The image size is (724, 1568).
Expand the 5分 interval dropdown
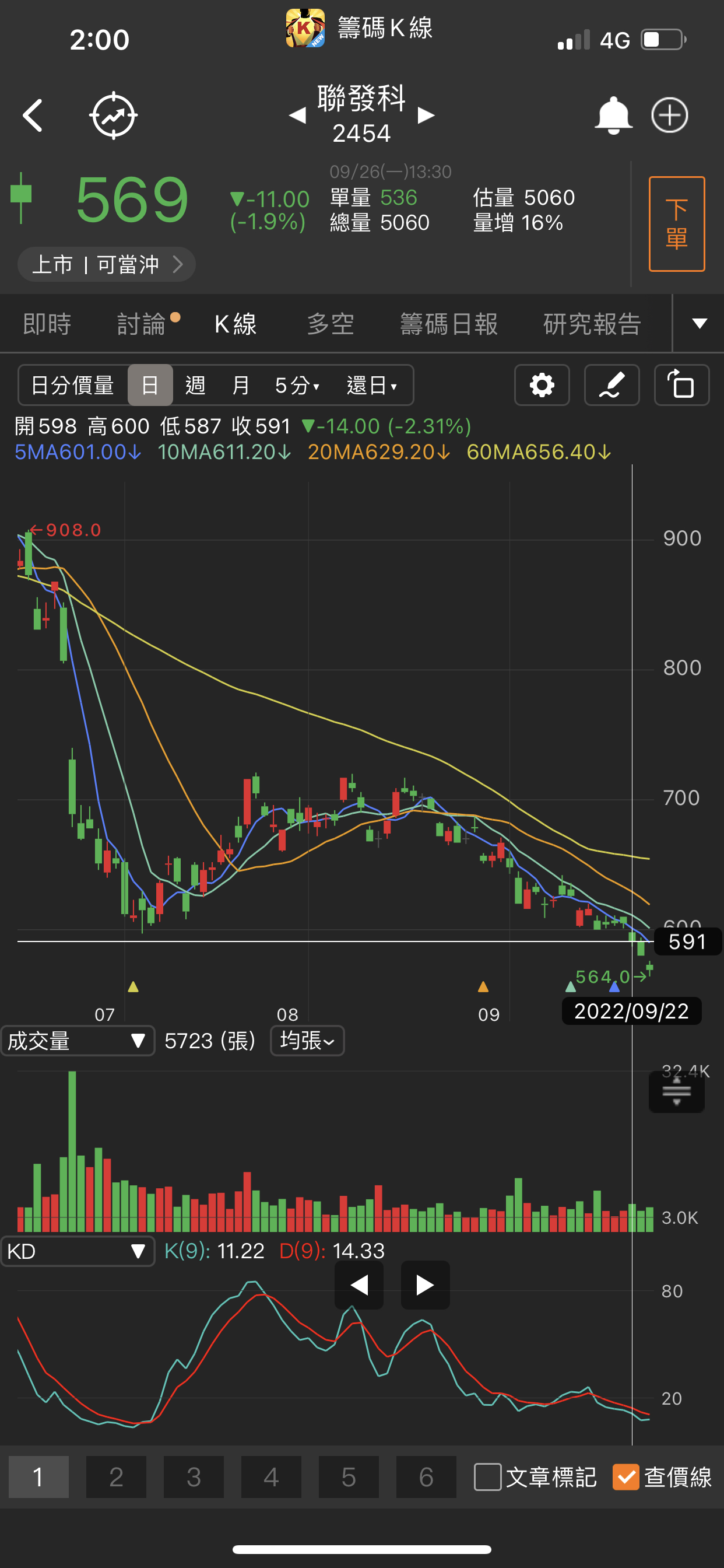[297, 386]
